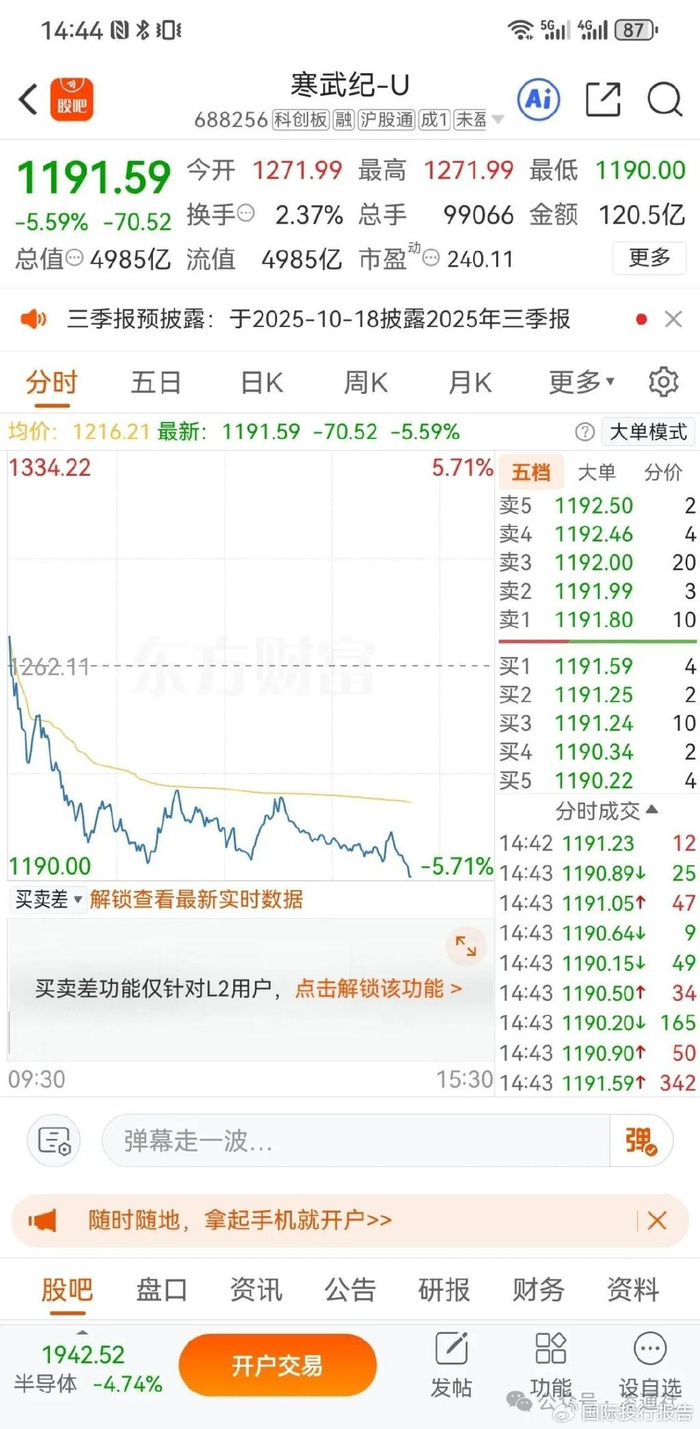Share this stock page
This screenshot has height=1429, width=700.
tap(603, 99)
